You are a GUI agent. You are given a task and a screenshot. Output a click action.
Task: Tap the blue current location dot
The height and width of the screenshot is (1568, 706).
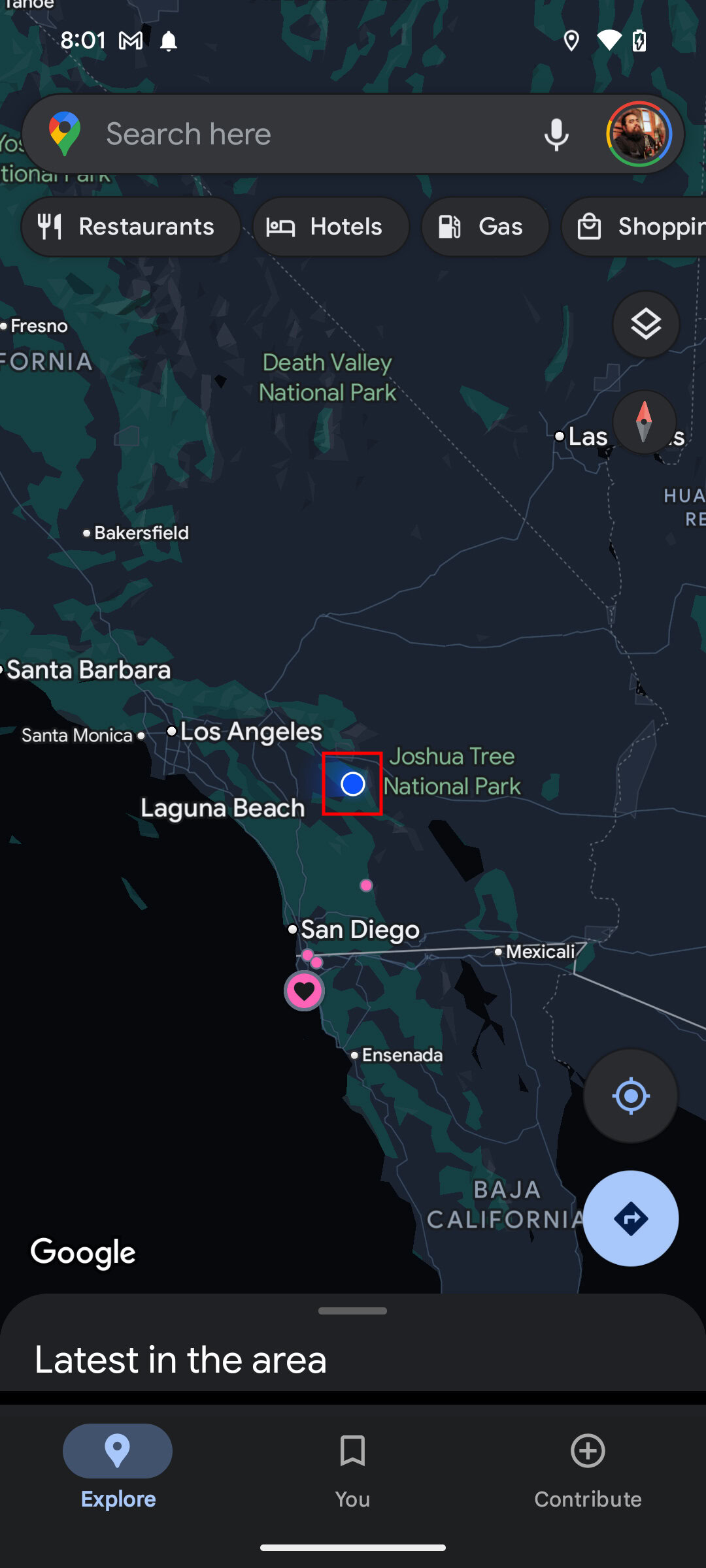click(353, 783)
